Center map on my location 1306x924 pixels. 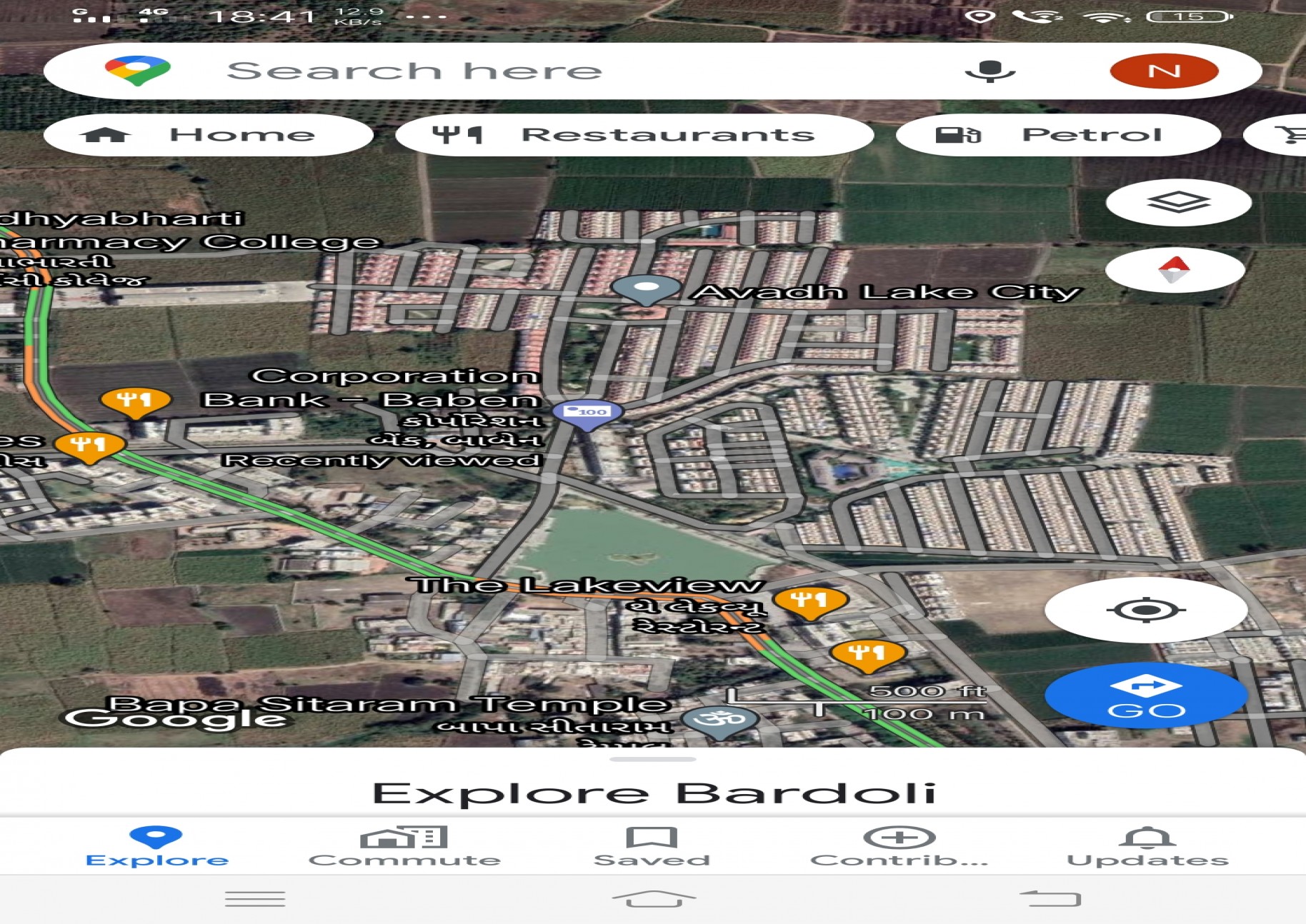[1145, 610]
